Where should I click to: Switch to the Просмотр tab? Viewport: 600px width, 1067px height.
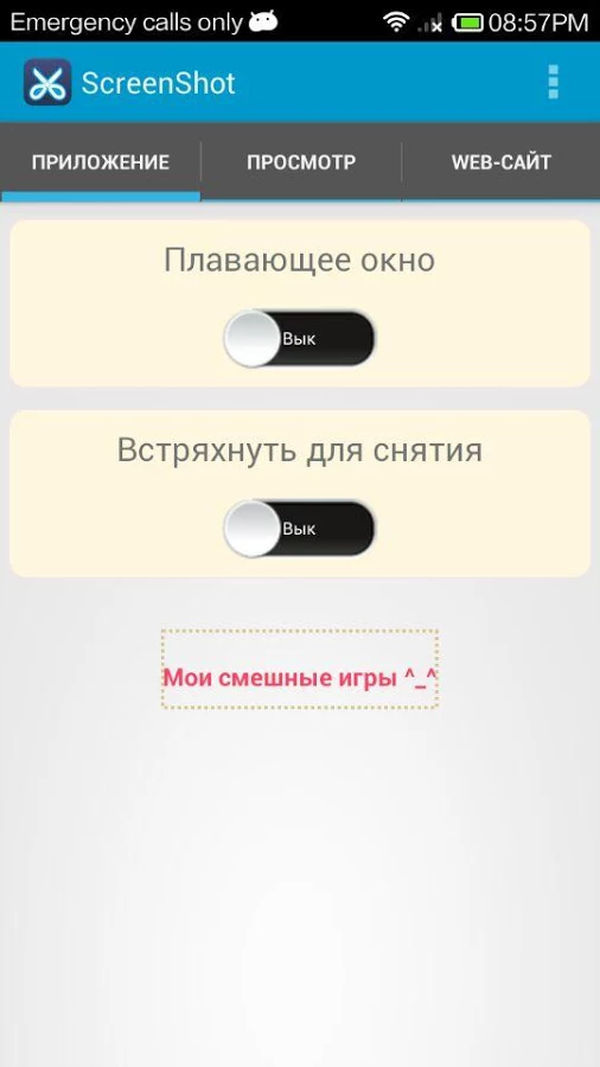301,162
